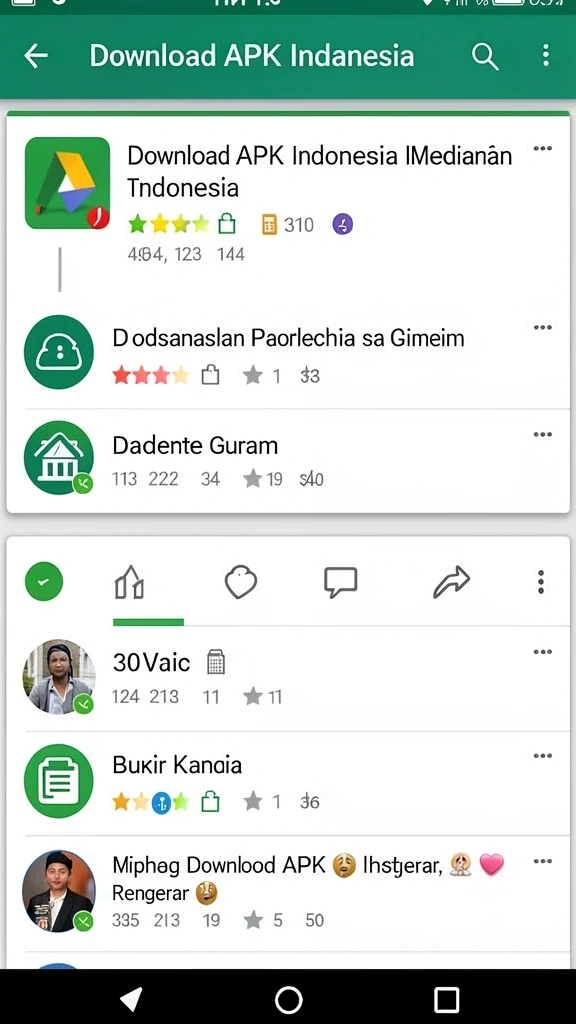Open the 30Vaic entry
This screenshot has height=1024, width=576.
tap(287, 678)
